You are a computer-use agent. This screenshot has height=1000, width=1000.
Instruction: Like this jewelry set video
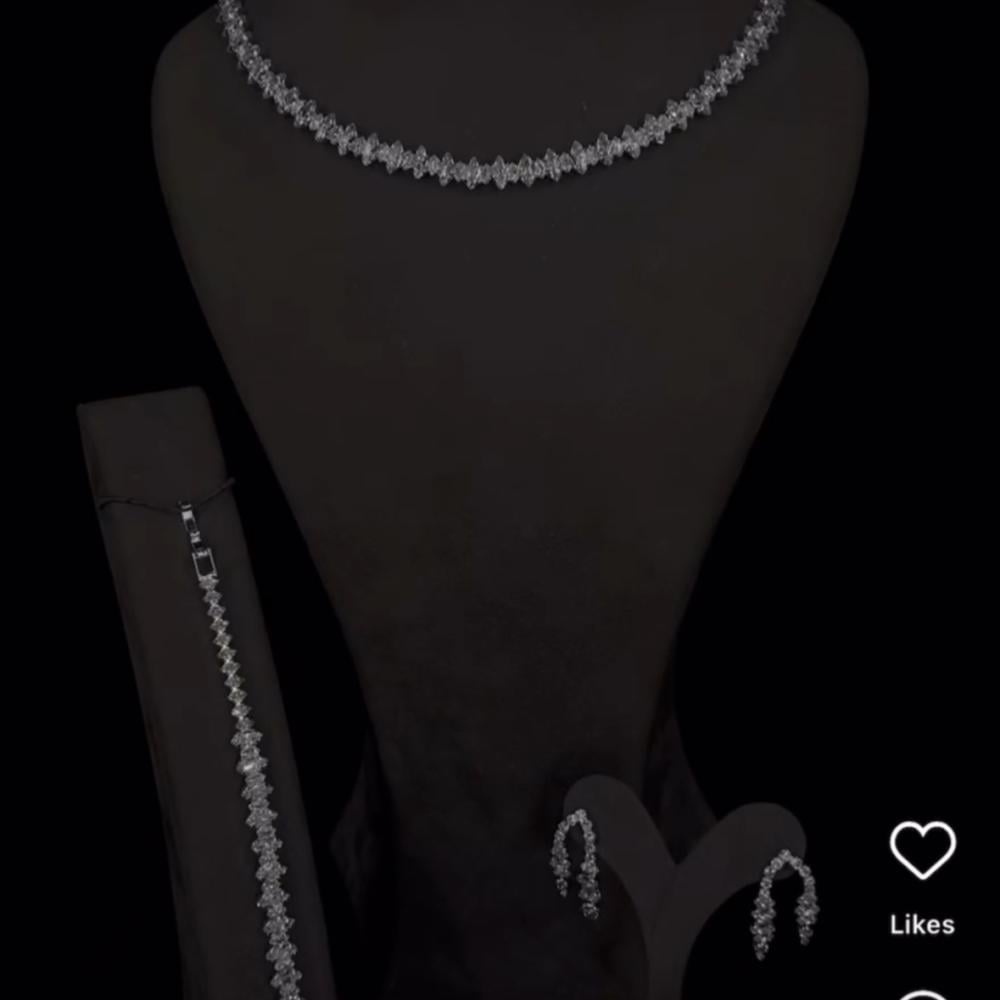pyautogui.click(x=922, y=851)
